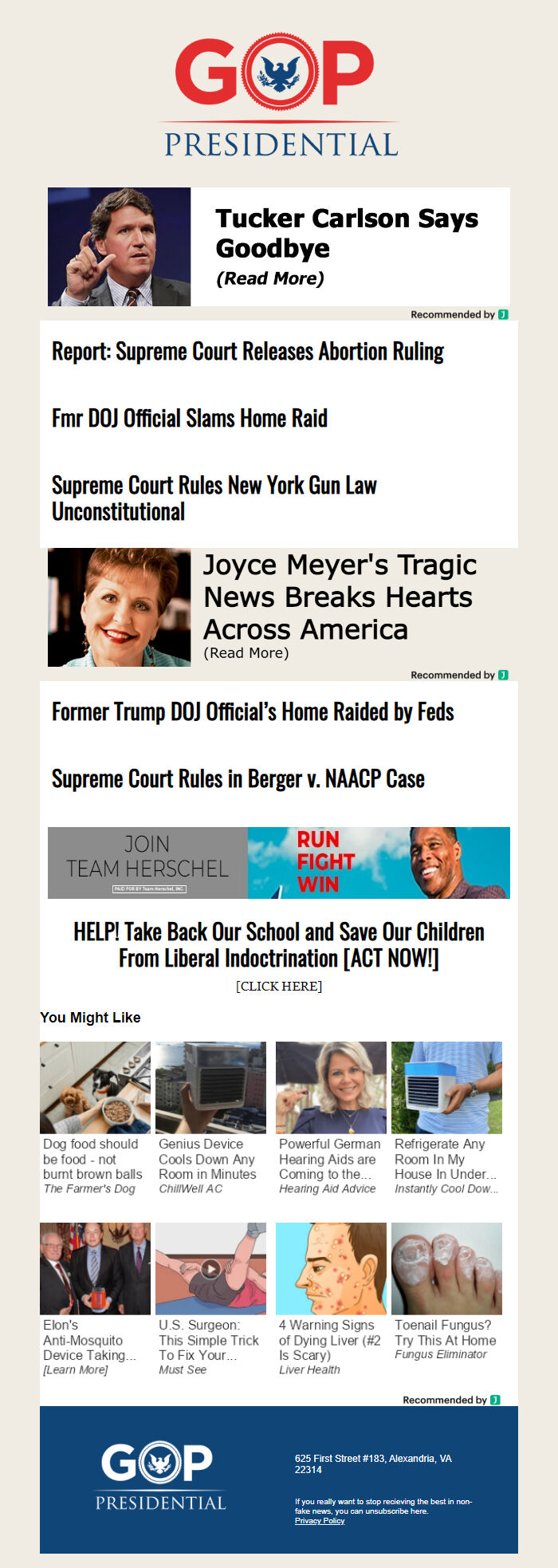
Task: Tap the Join Team Herschel banner
Action: click(278, 863)
